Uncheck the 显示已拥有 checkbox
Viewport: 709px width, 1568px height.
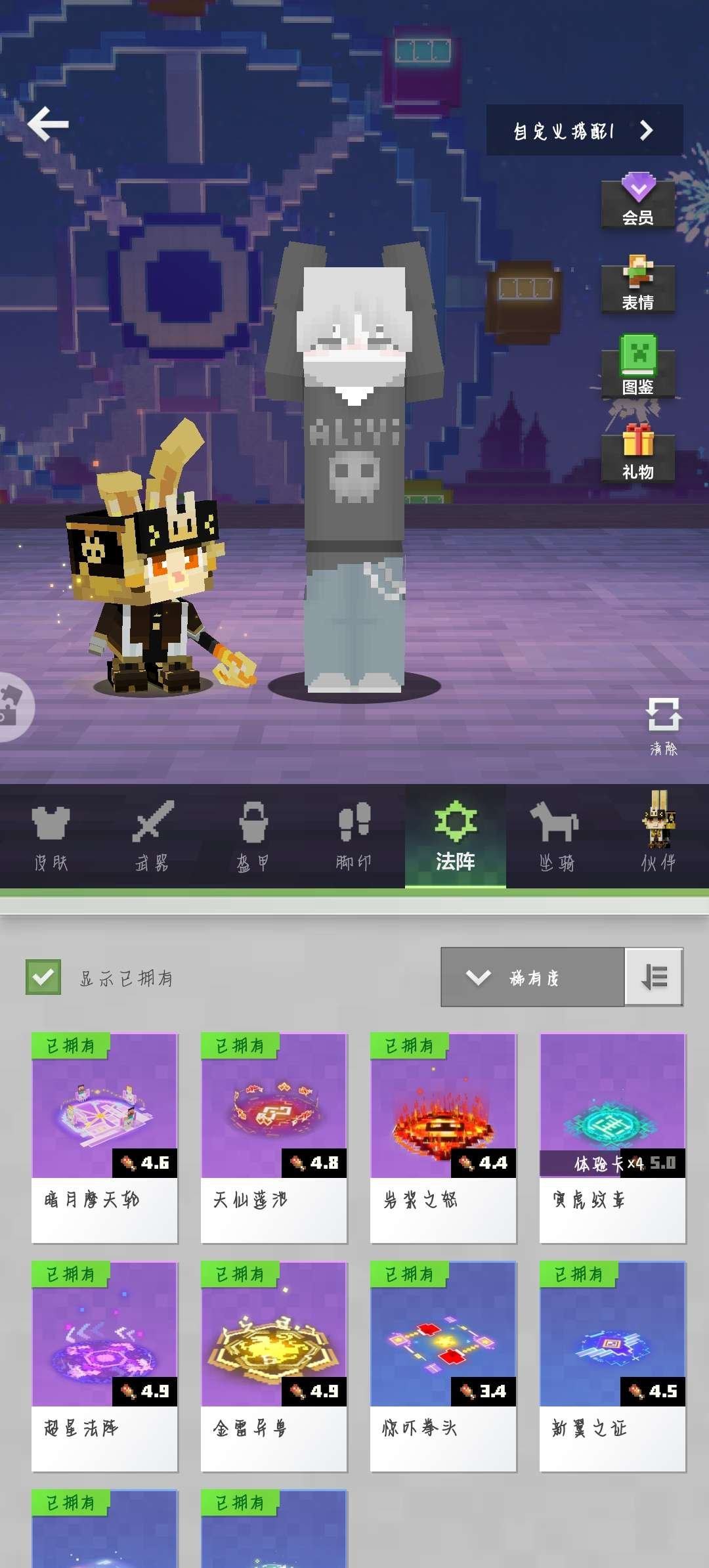coord(43,977)
